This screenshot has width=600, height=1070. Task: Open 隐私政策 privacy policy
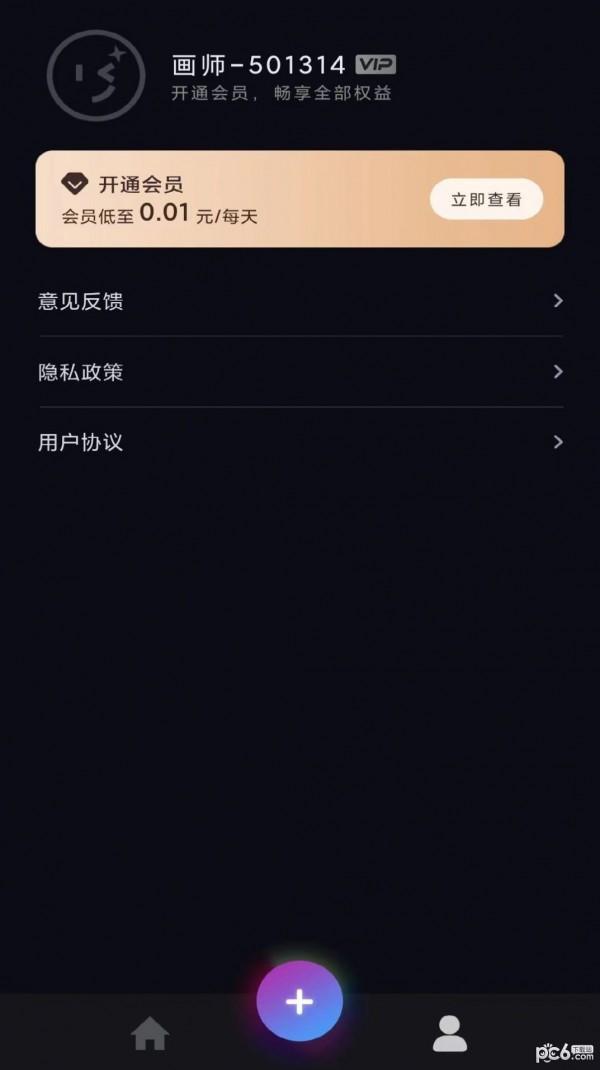pyautogui.click(x=300, y=372)
